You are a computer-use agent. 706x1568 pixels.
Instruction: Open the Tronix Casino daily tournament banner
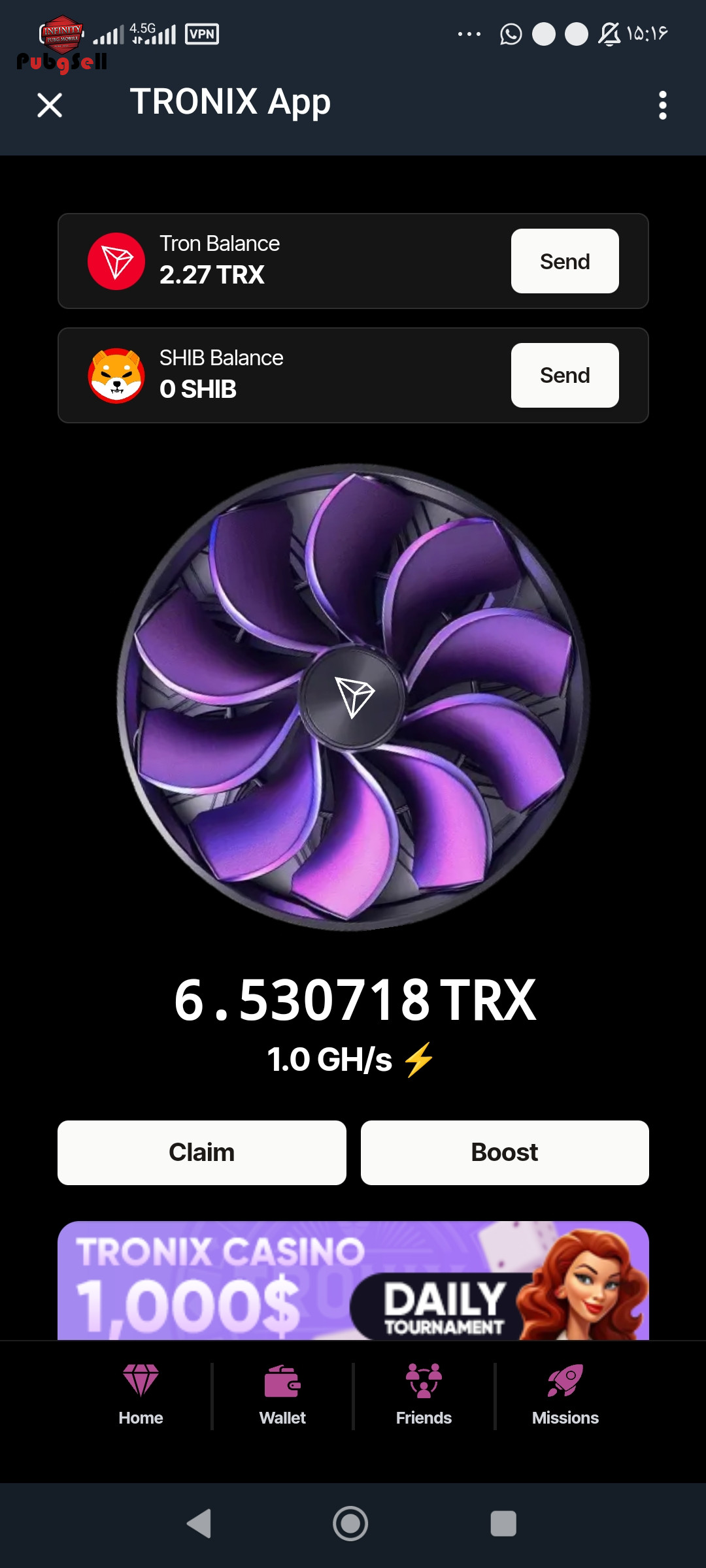[x=353, y=1281]
